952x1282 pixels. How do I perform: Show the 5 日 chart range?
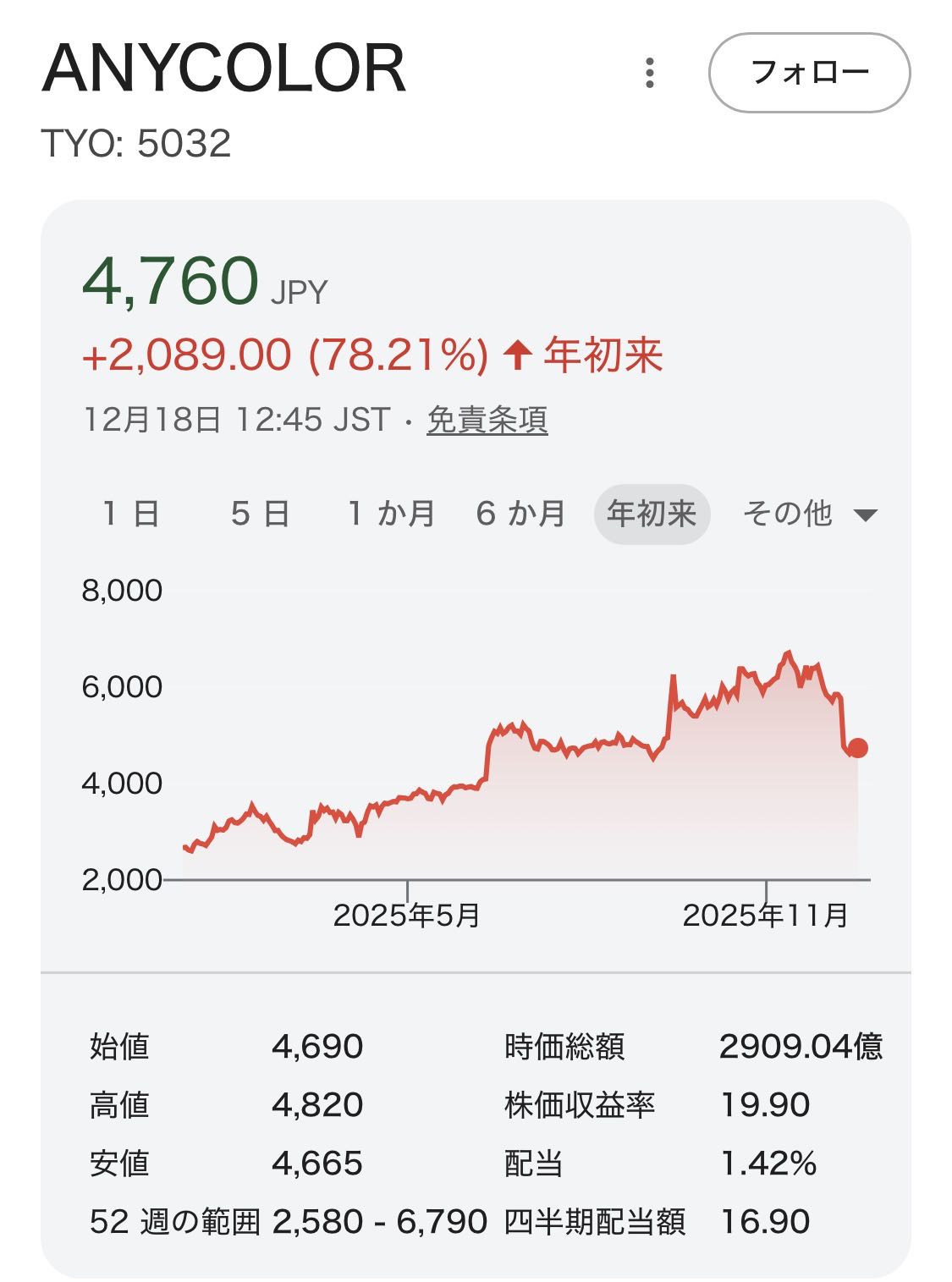pyautogui.click(x=260, y=514)
